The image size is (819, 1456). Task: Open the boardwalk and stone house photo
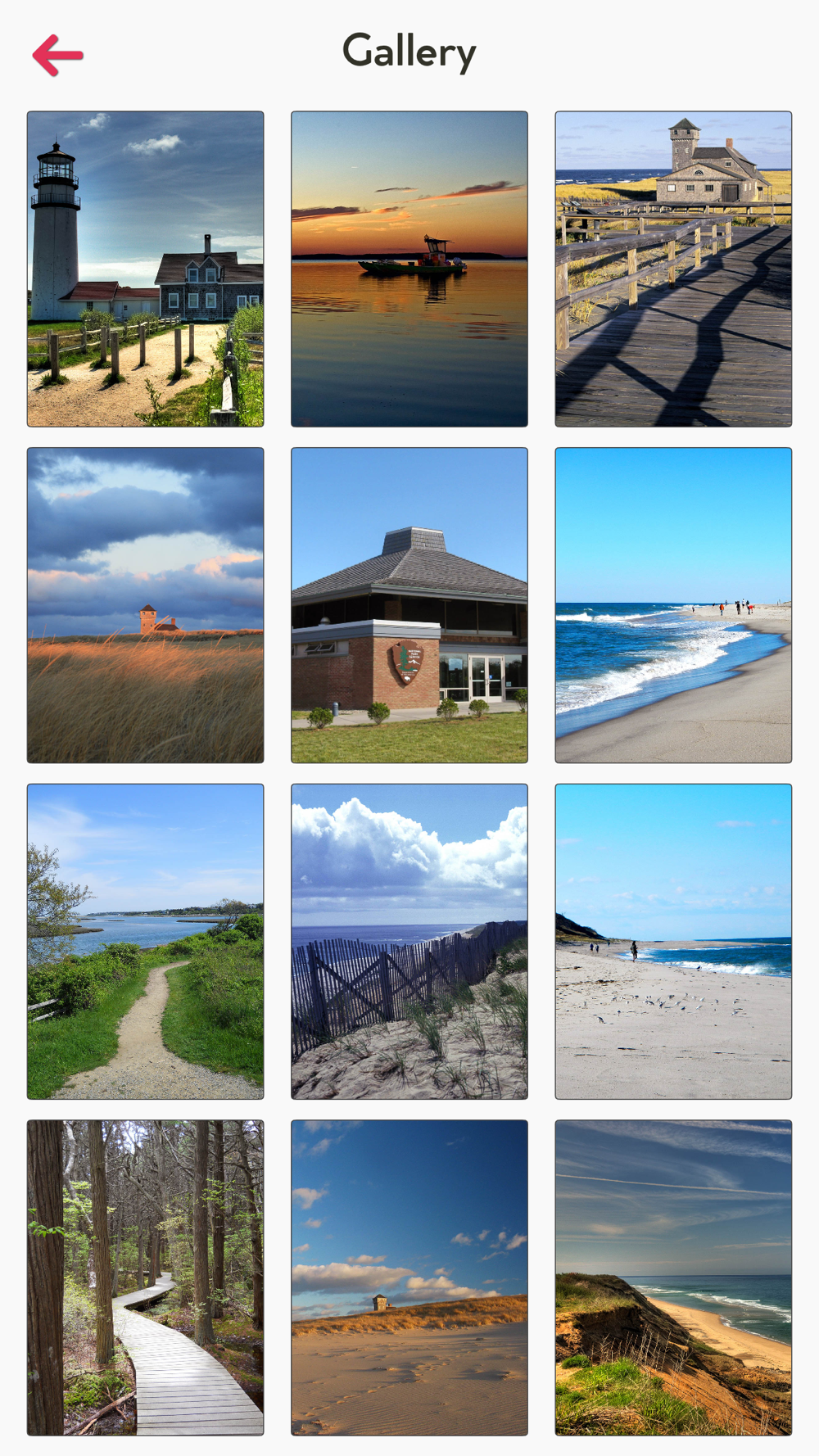coord(673,269)
